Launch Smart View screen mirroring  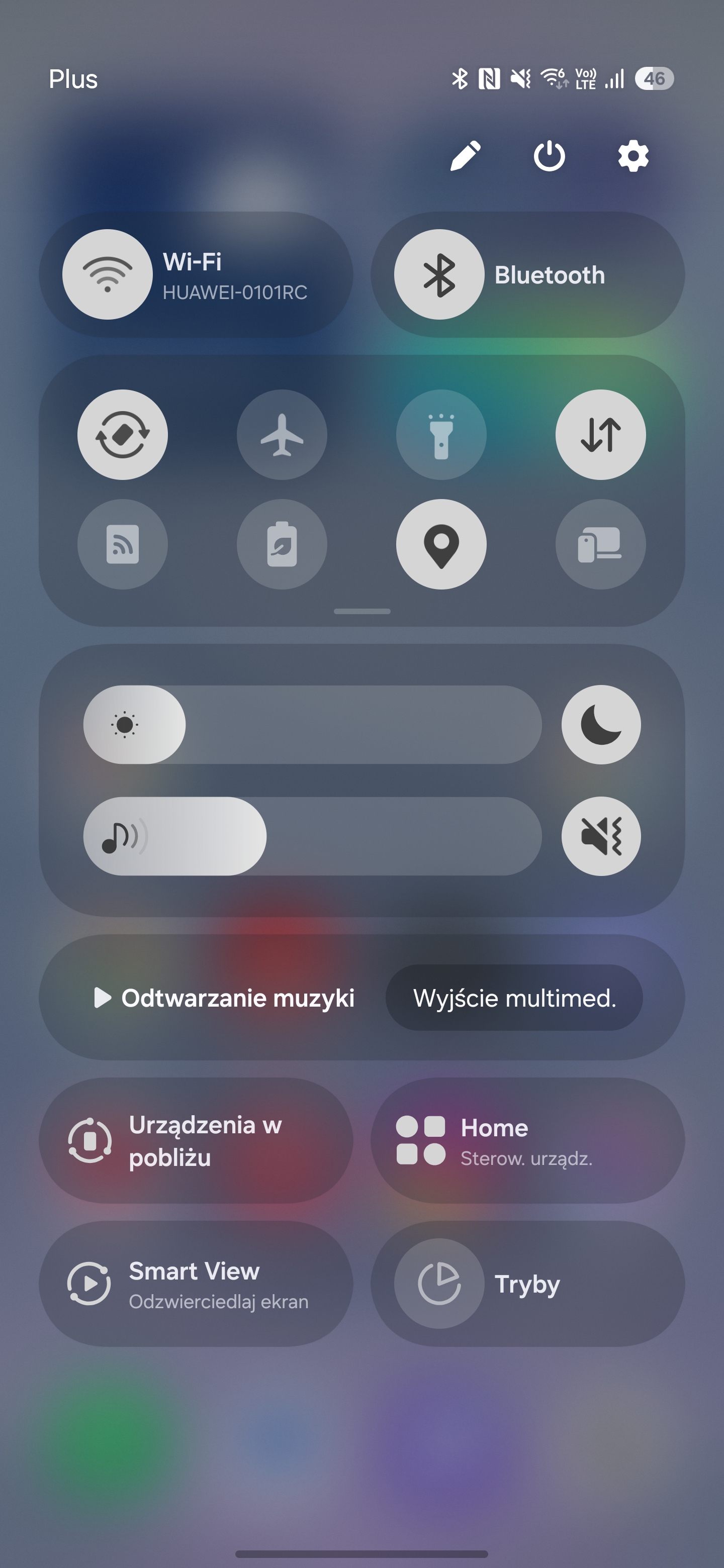pos(196,1284)
